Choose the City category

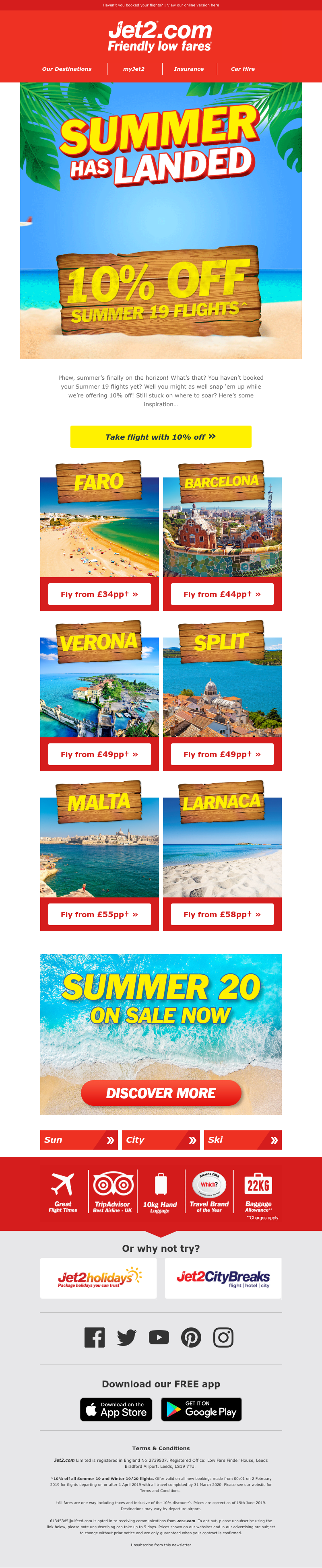click(x=161, y=1140)
